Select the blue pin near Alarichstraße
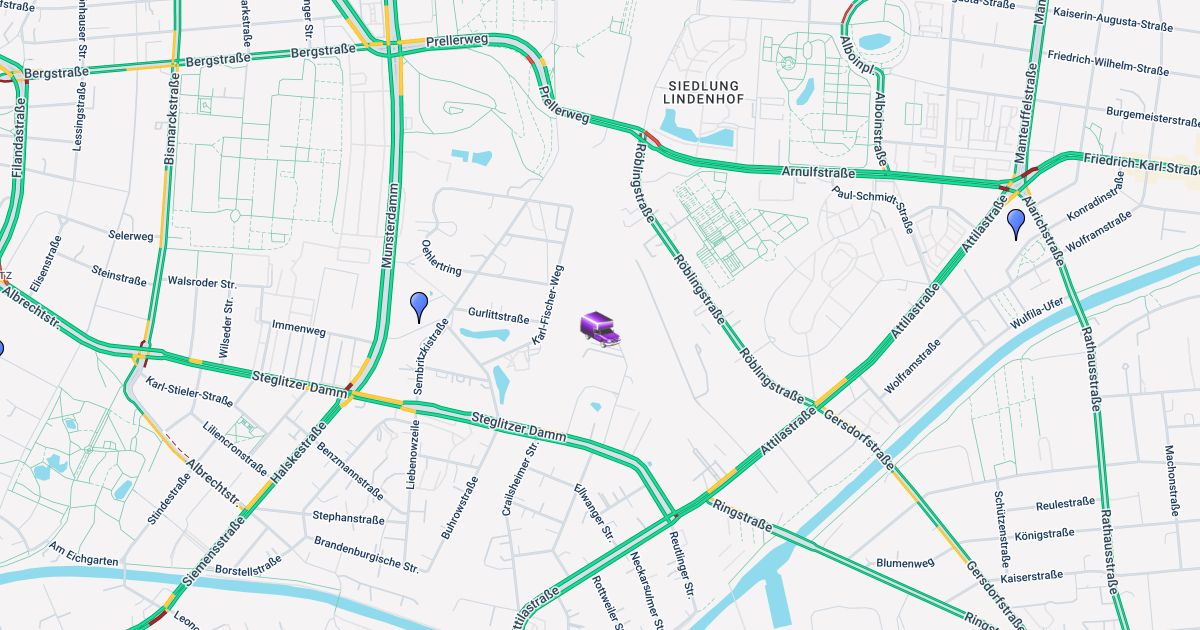Viewport: 1200px width, 630px height. tap(1016, 223)
